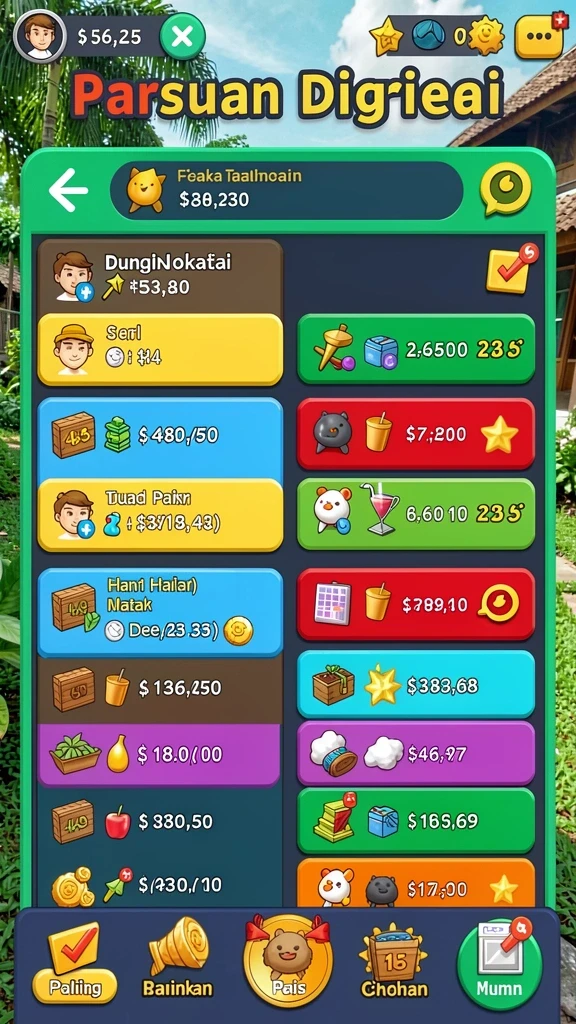Tap the green $165,69 offer card

416,821
